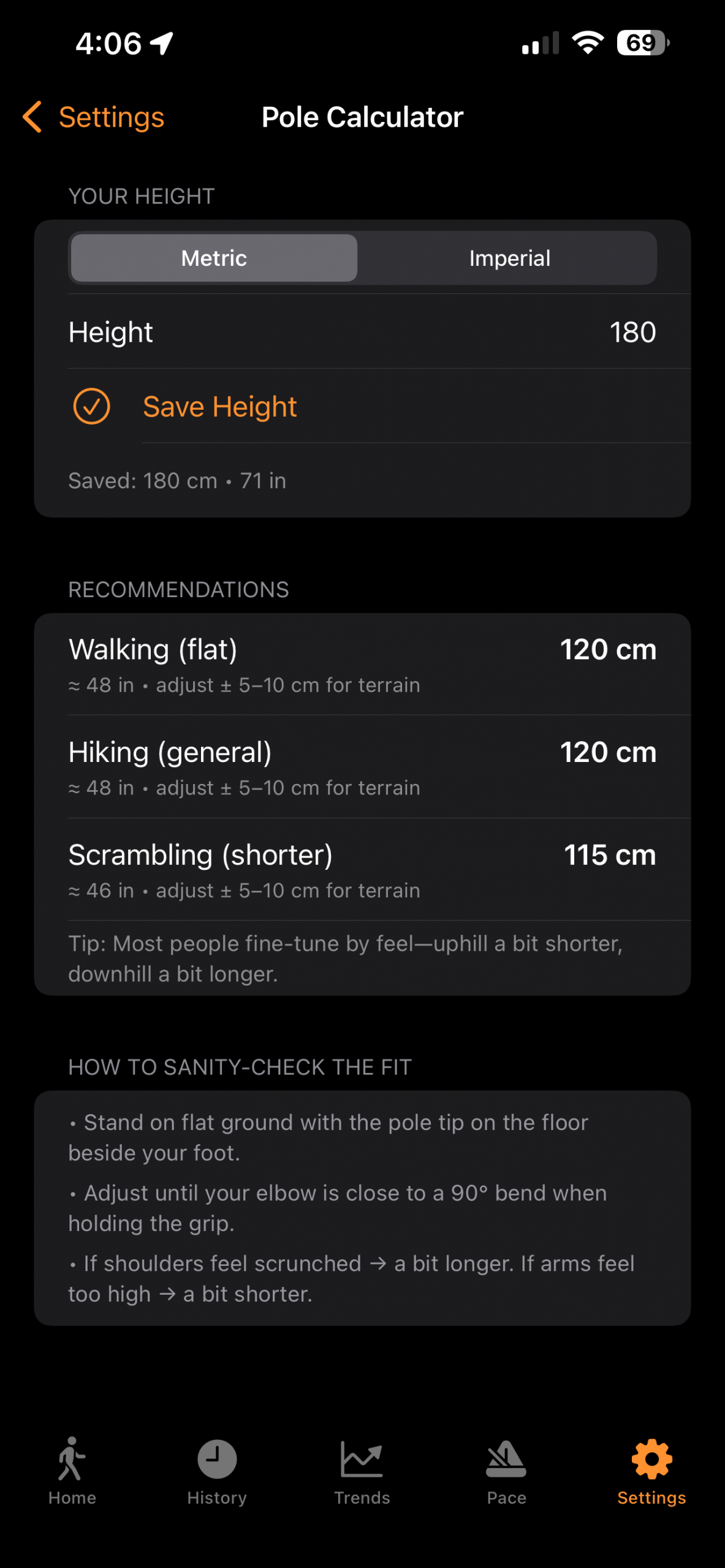
Task: View the Trends tab
Action: tap(362, 1470)
